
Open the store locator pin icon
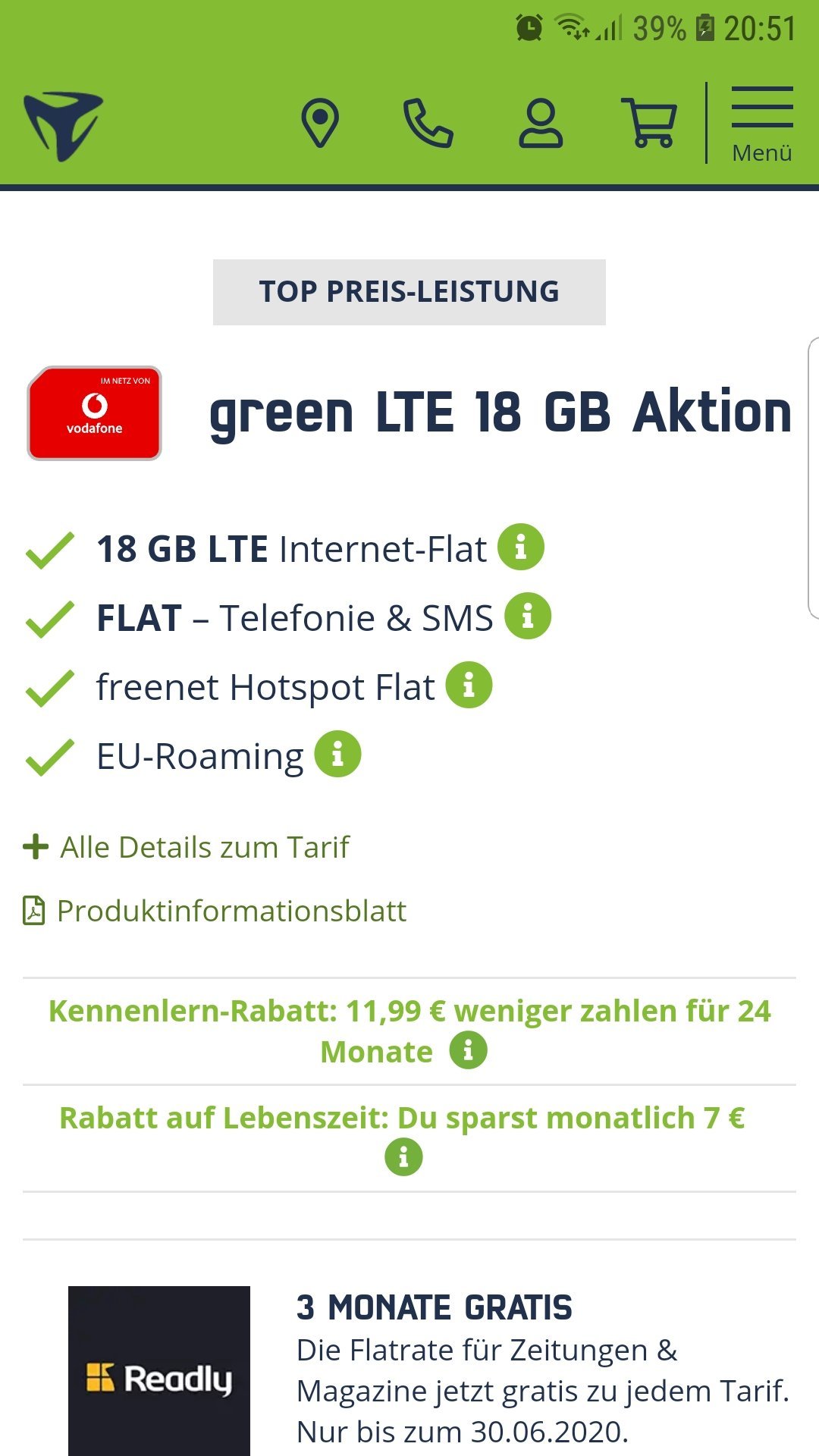(320, 123)
